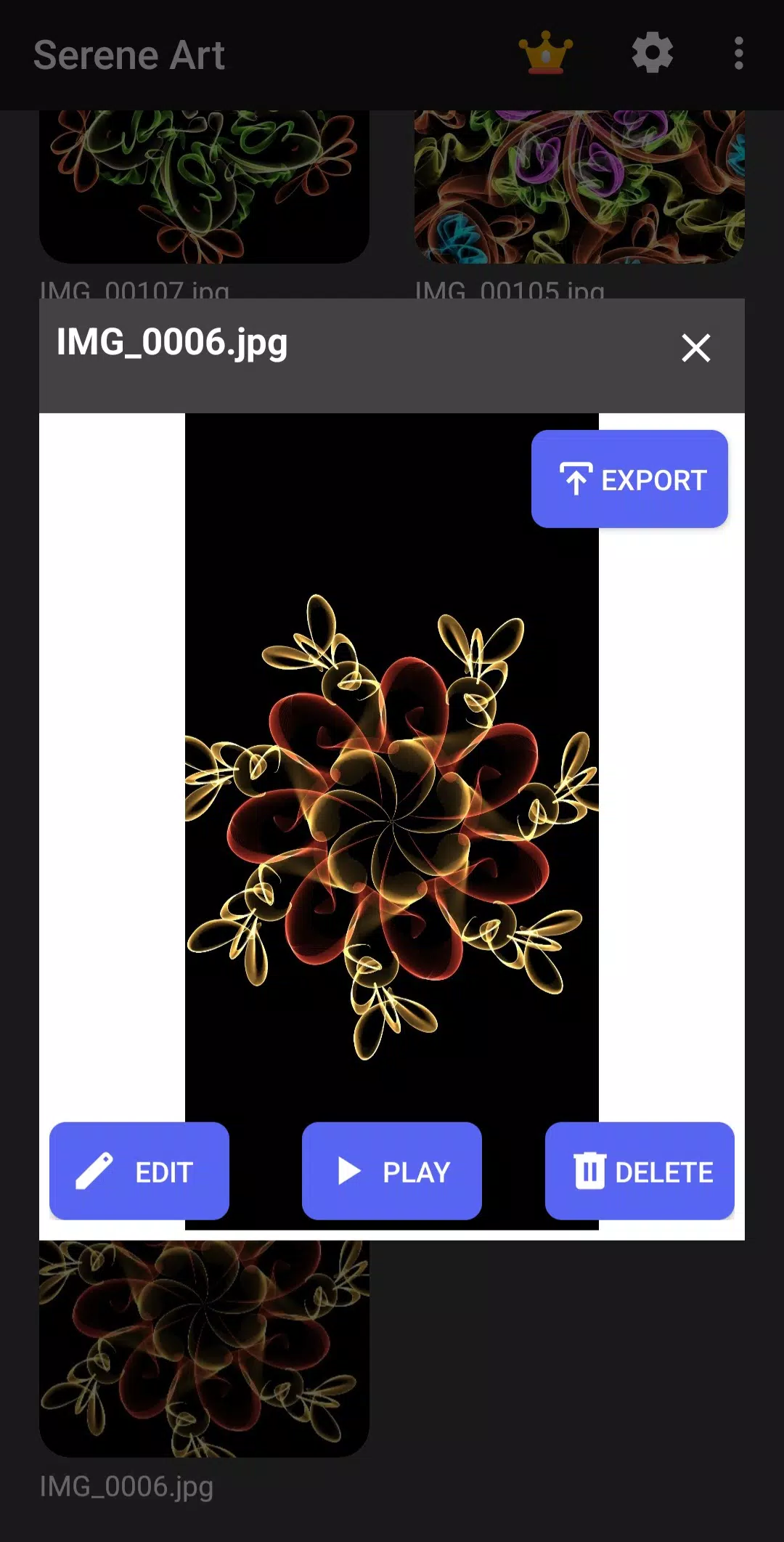Play the drawing animation

(392, 1171)
